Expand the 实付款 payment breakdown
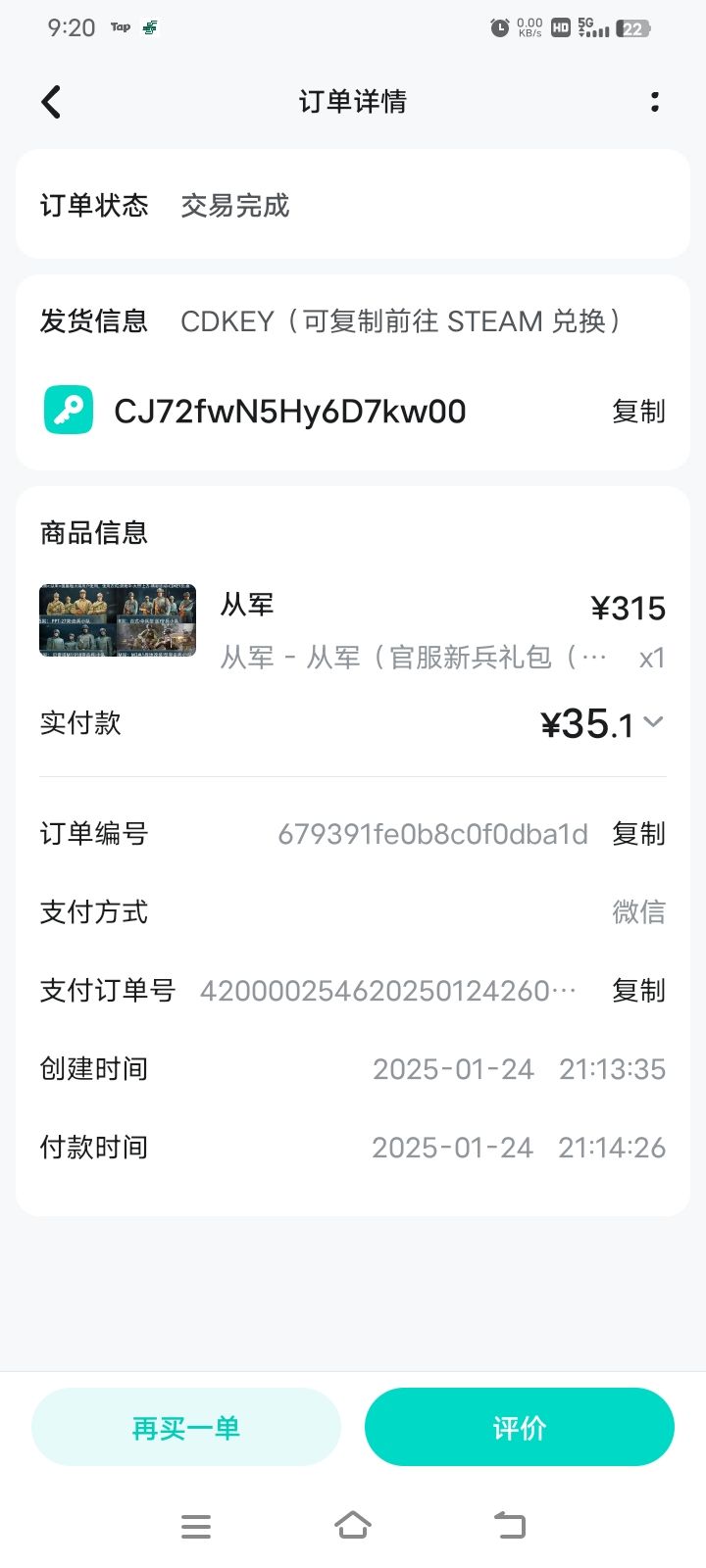This screenshot has width=706, height=1568. point(653,723)
